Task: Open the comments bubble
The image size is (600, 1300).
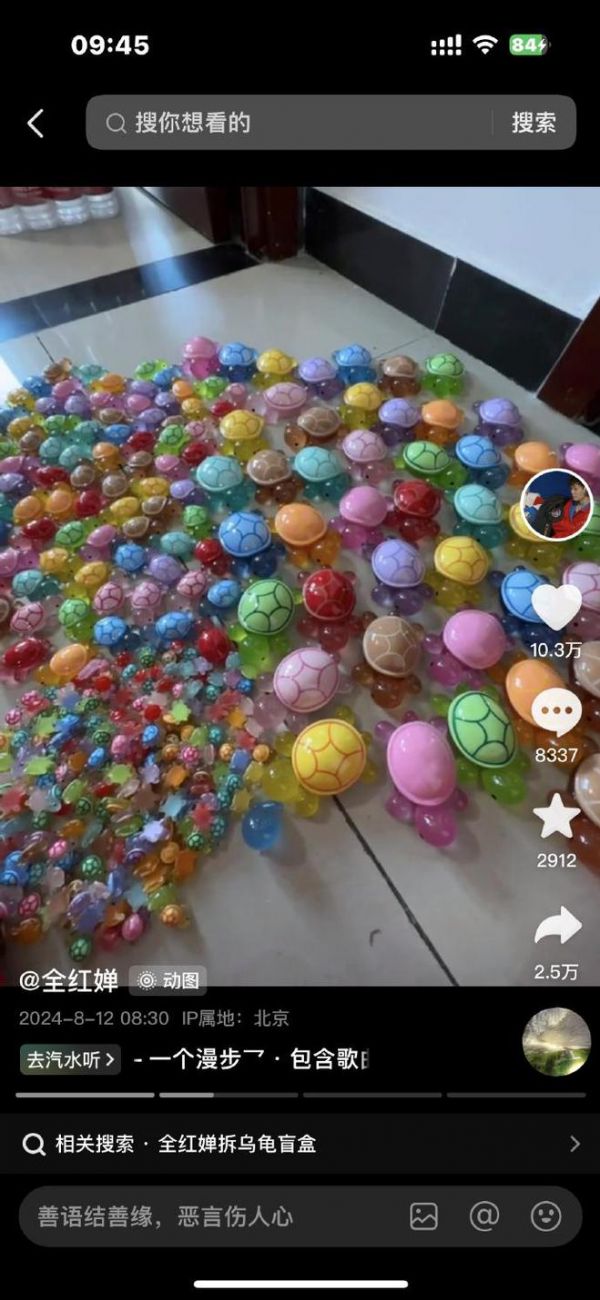Action: [x=556, y=713]
